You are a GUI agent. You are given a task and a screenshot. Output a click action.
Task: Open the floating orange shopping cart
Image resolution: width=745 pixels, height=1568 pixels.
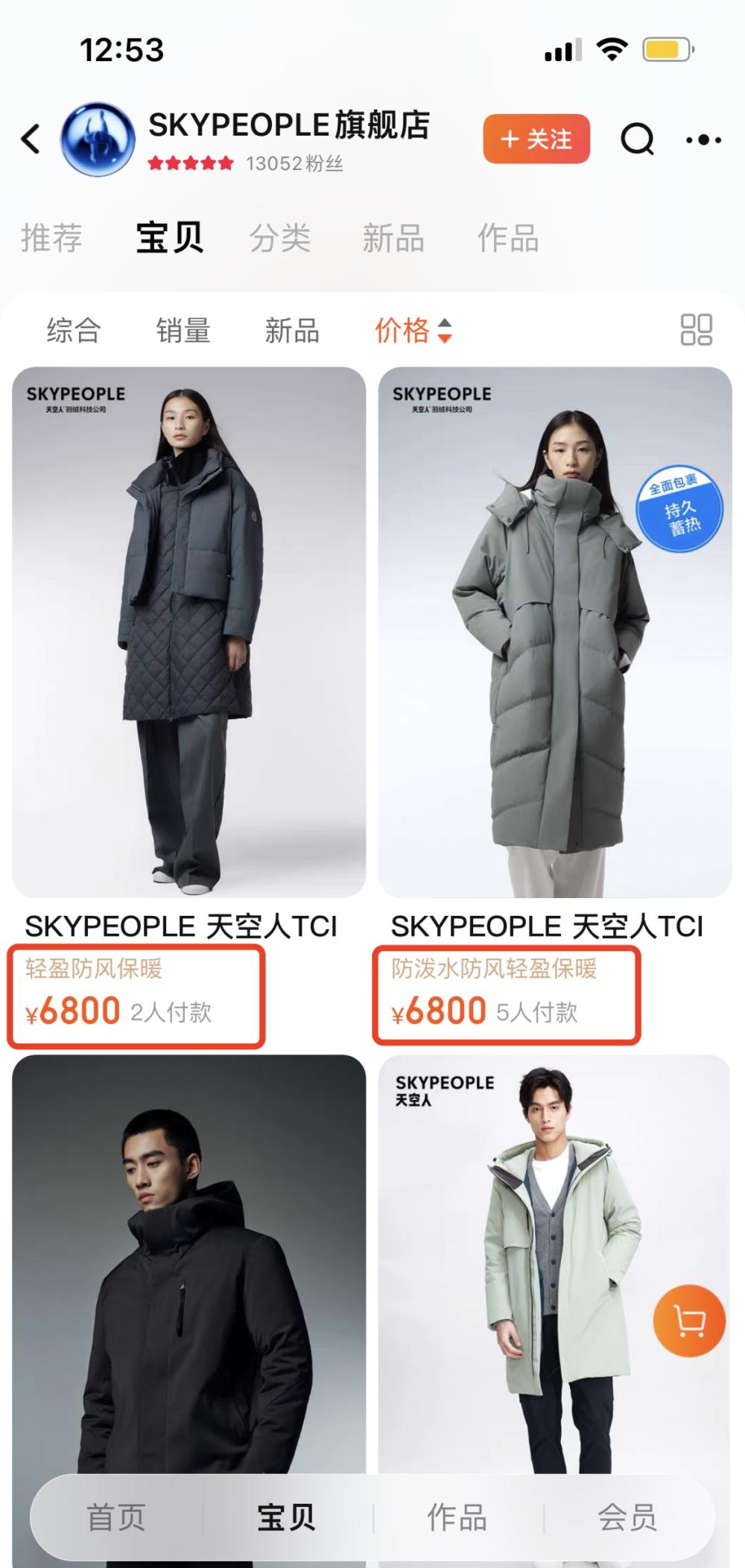(x=689, y=1321)
